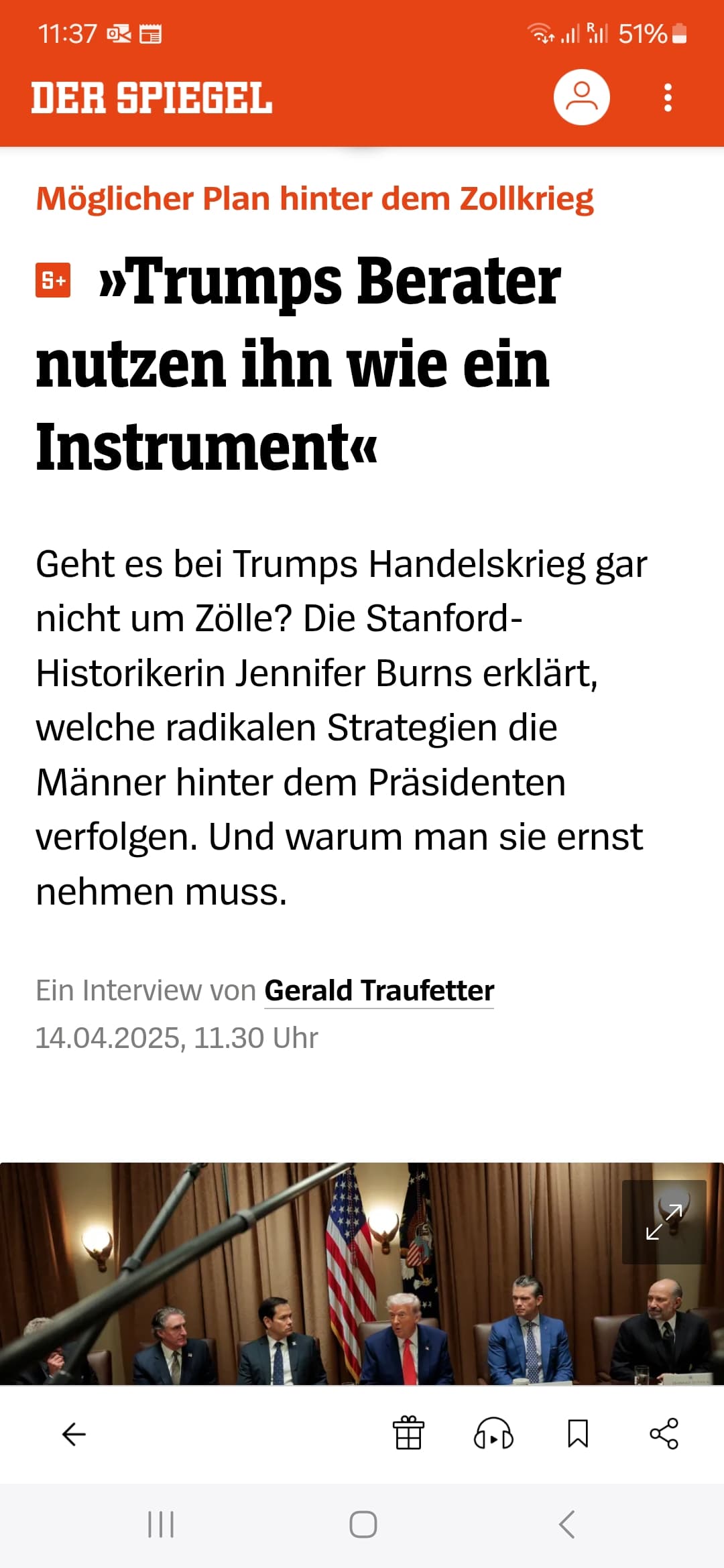Open the three-dot overflow menu
Viewport: 724px width, 1568px height.
coord(668,98)
